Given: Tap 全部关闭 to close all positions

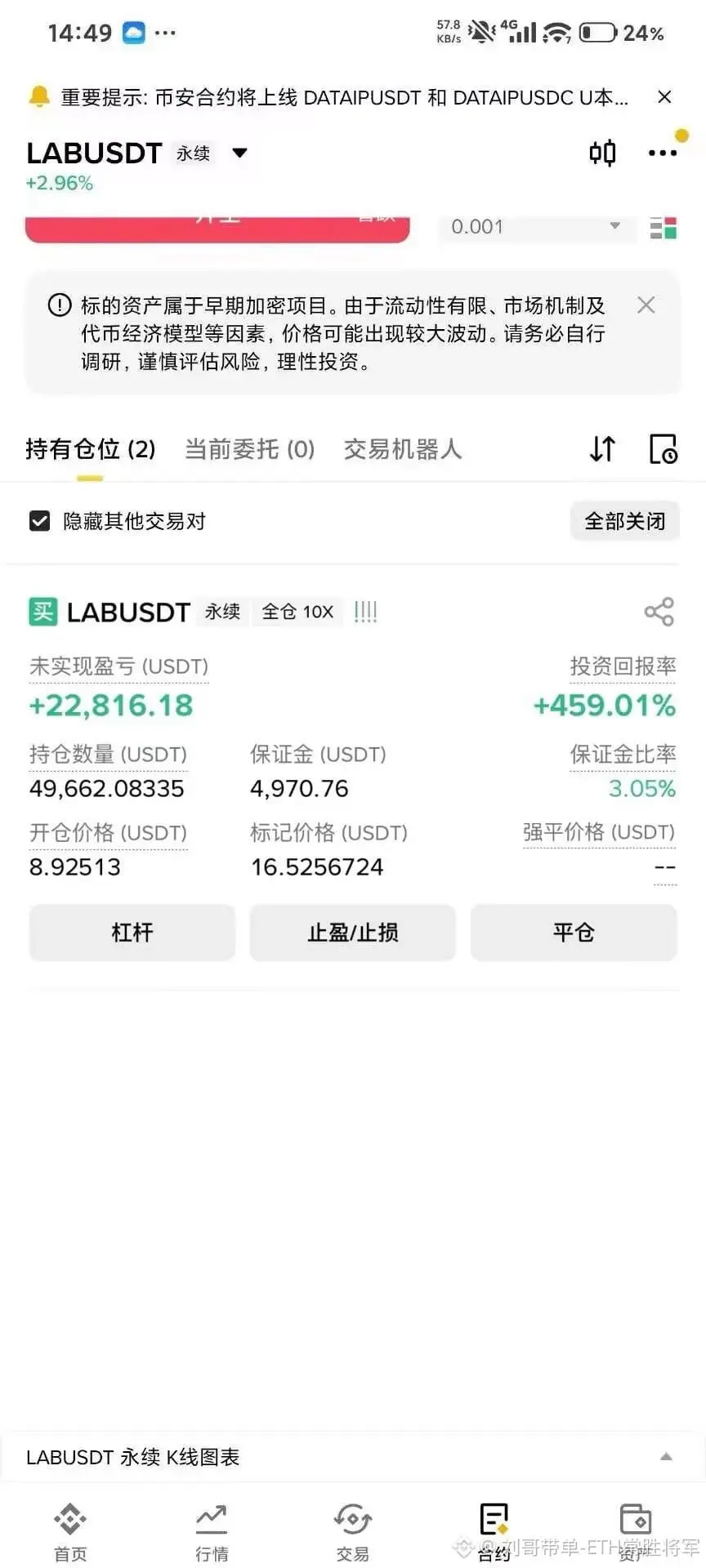Looking at the screenshot, I should click(625, 521).
